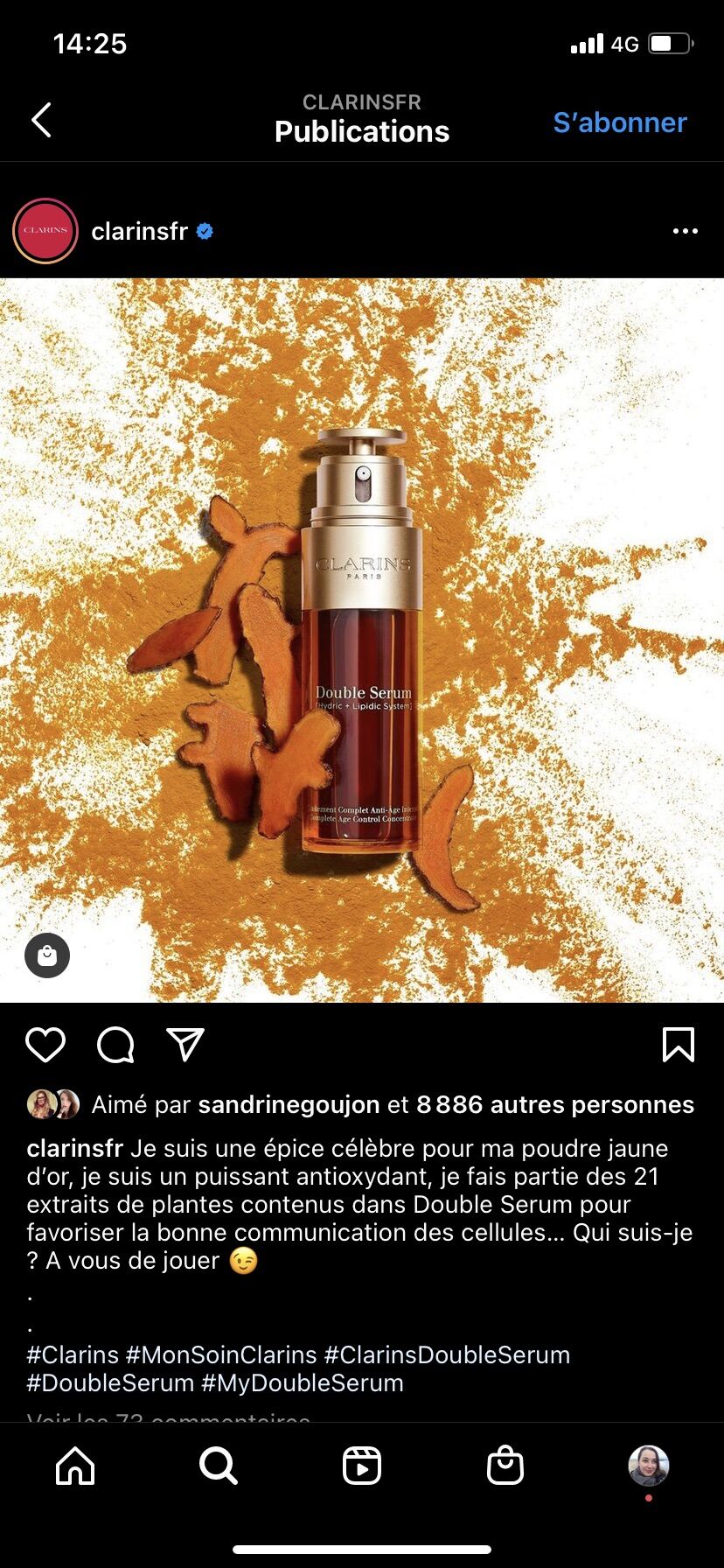Viewport: 724px width, 1568px height.
Task: Open the post's three-dot options menu
Action: click(685, 231)
